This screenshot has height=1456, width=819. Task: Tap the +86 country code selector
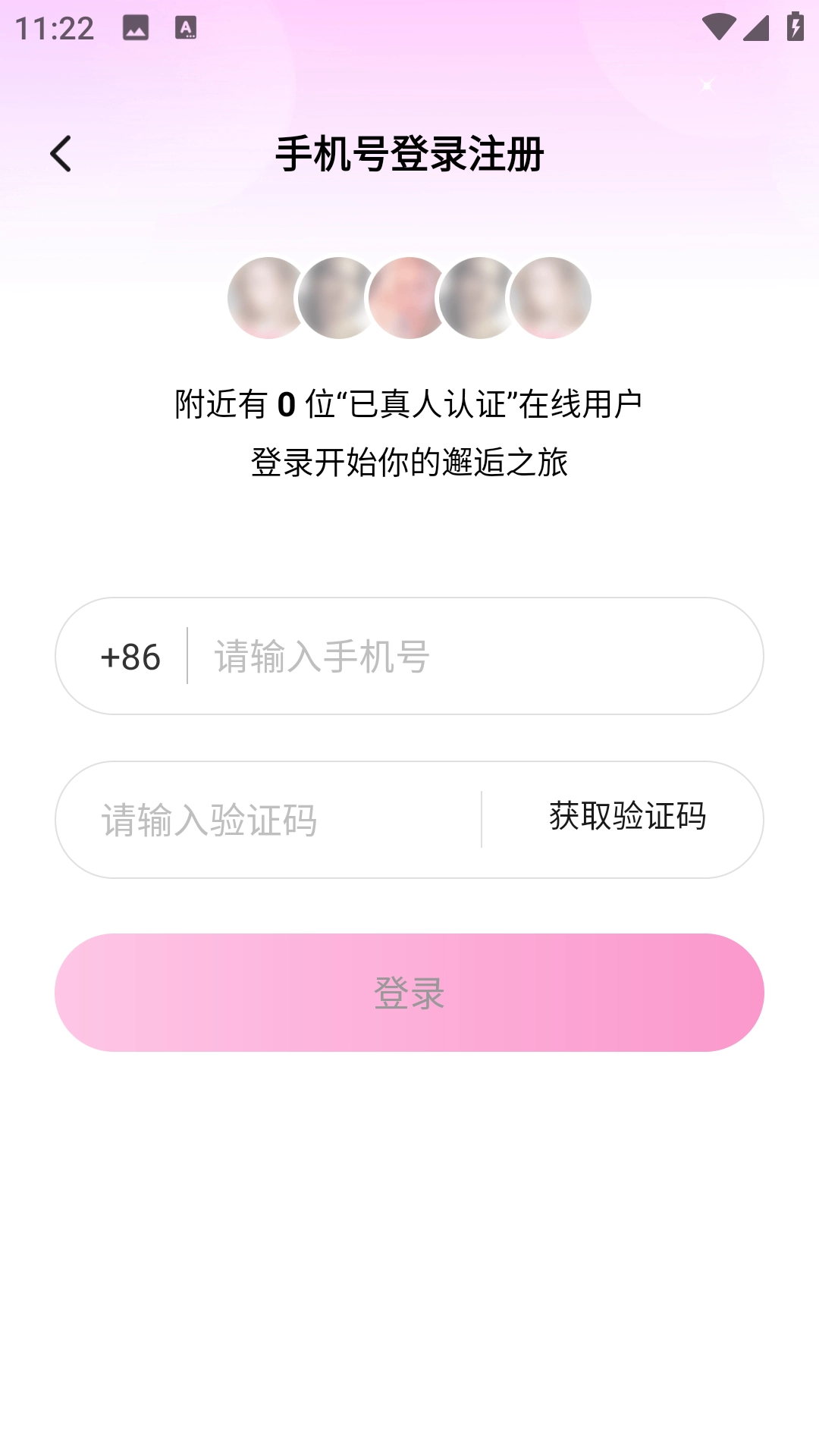133,657
